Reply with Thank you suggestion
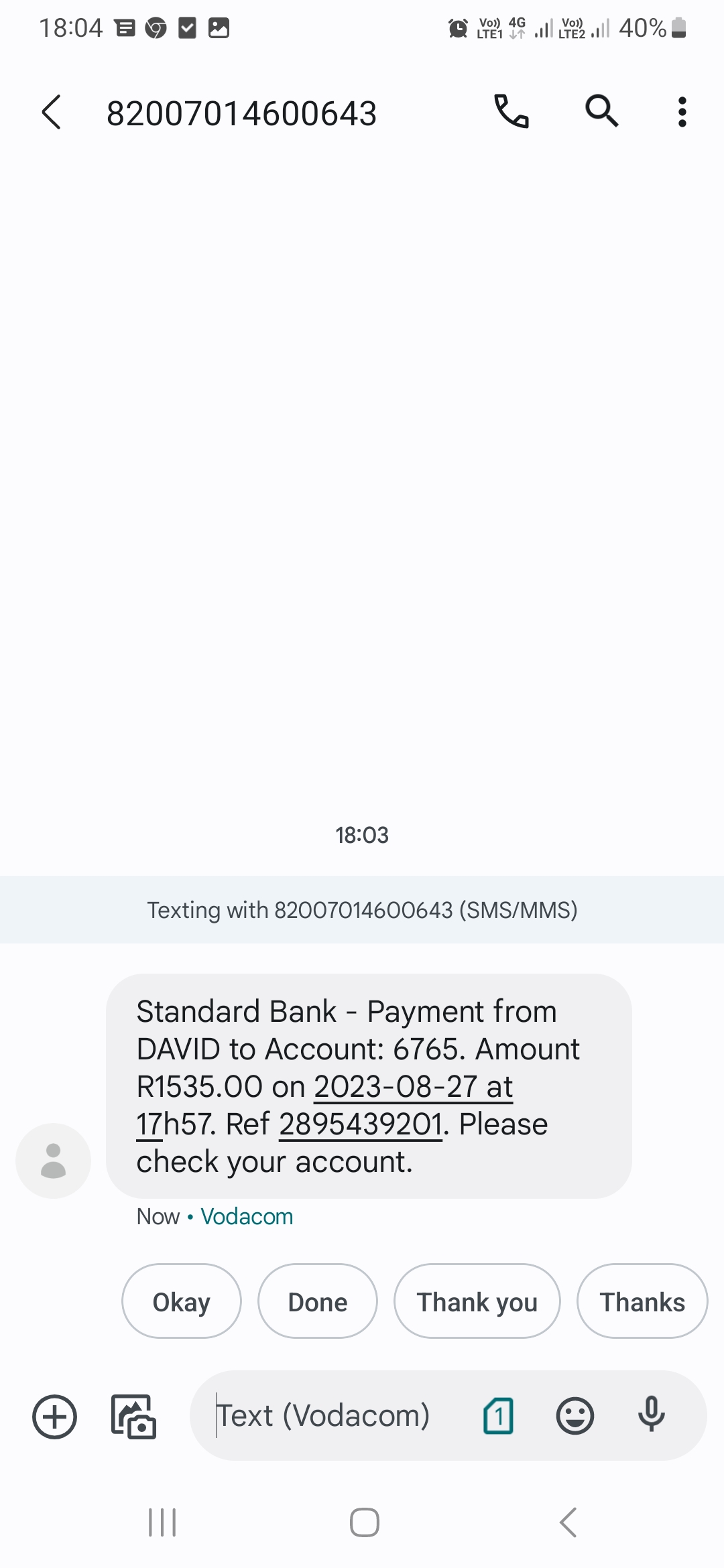The image size is (724, 1568). coord(477,1301)
